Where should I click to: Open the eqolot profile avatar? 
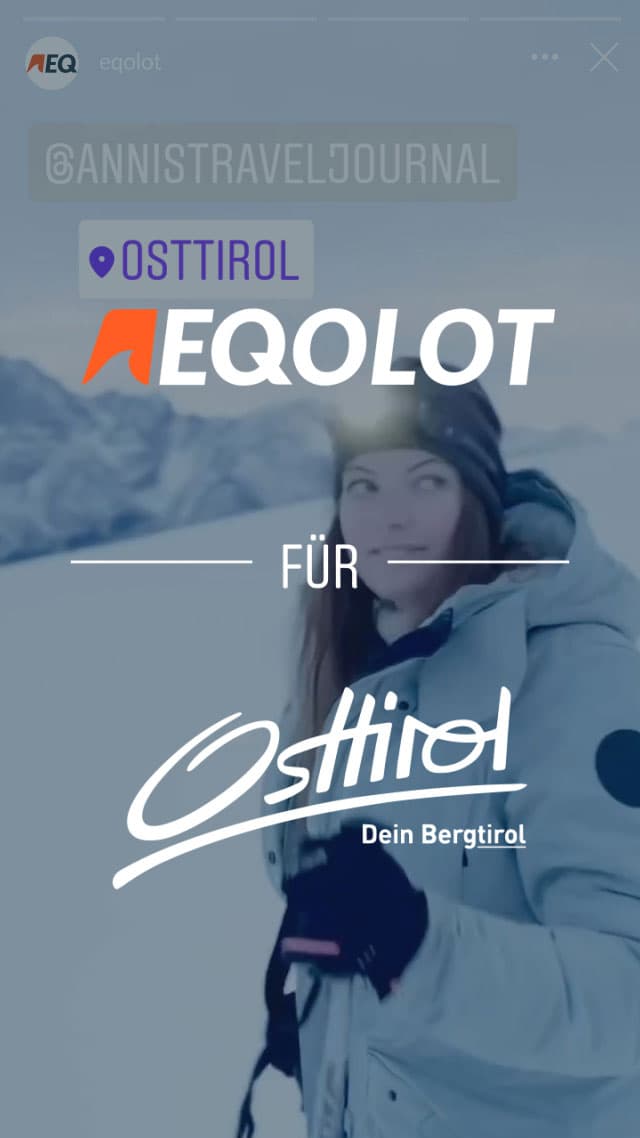point(51,62)
